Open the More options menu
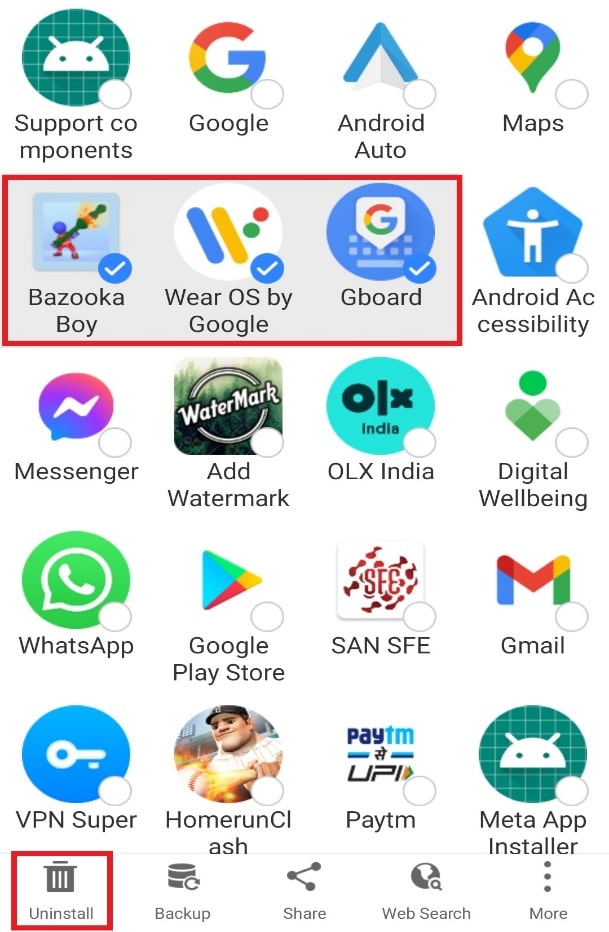The height and width of the screenshot is (932, 609). (x=547, y=891)
